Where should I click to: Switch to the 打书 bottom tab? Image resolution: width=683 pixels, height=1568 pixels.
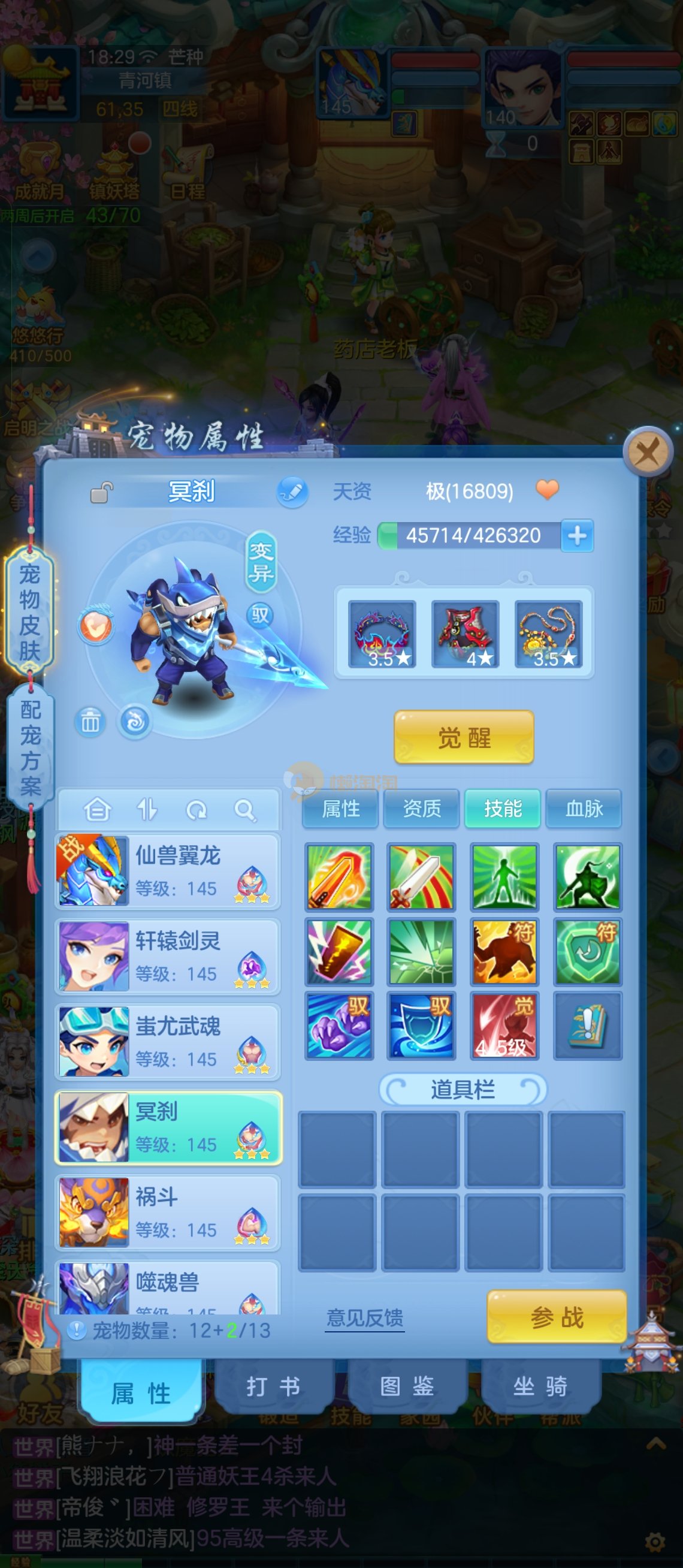(x=274, y=1387)
